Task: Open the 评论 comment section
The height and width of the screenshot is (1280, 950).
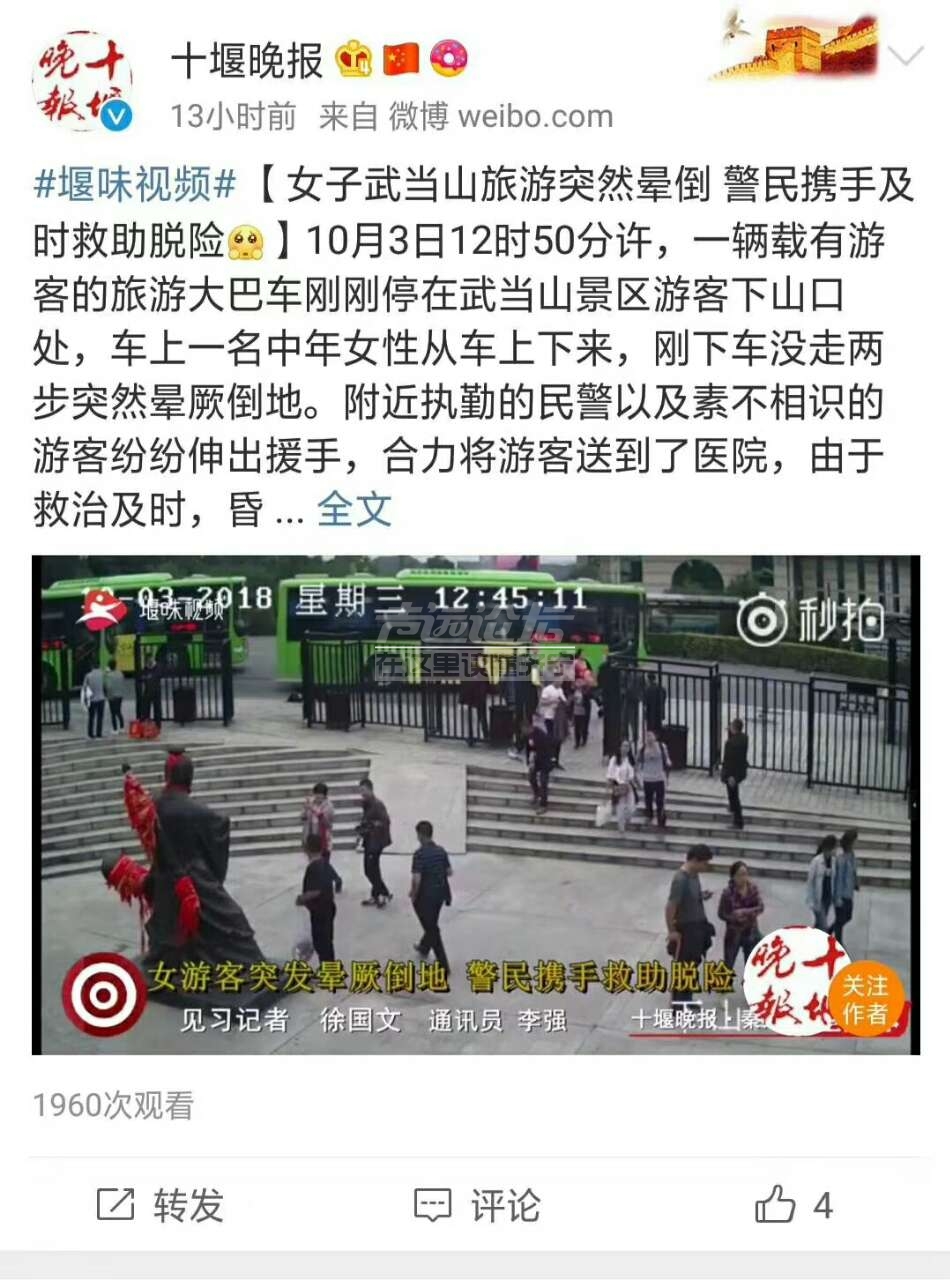Action: click(x=477, y=1205)
